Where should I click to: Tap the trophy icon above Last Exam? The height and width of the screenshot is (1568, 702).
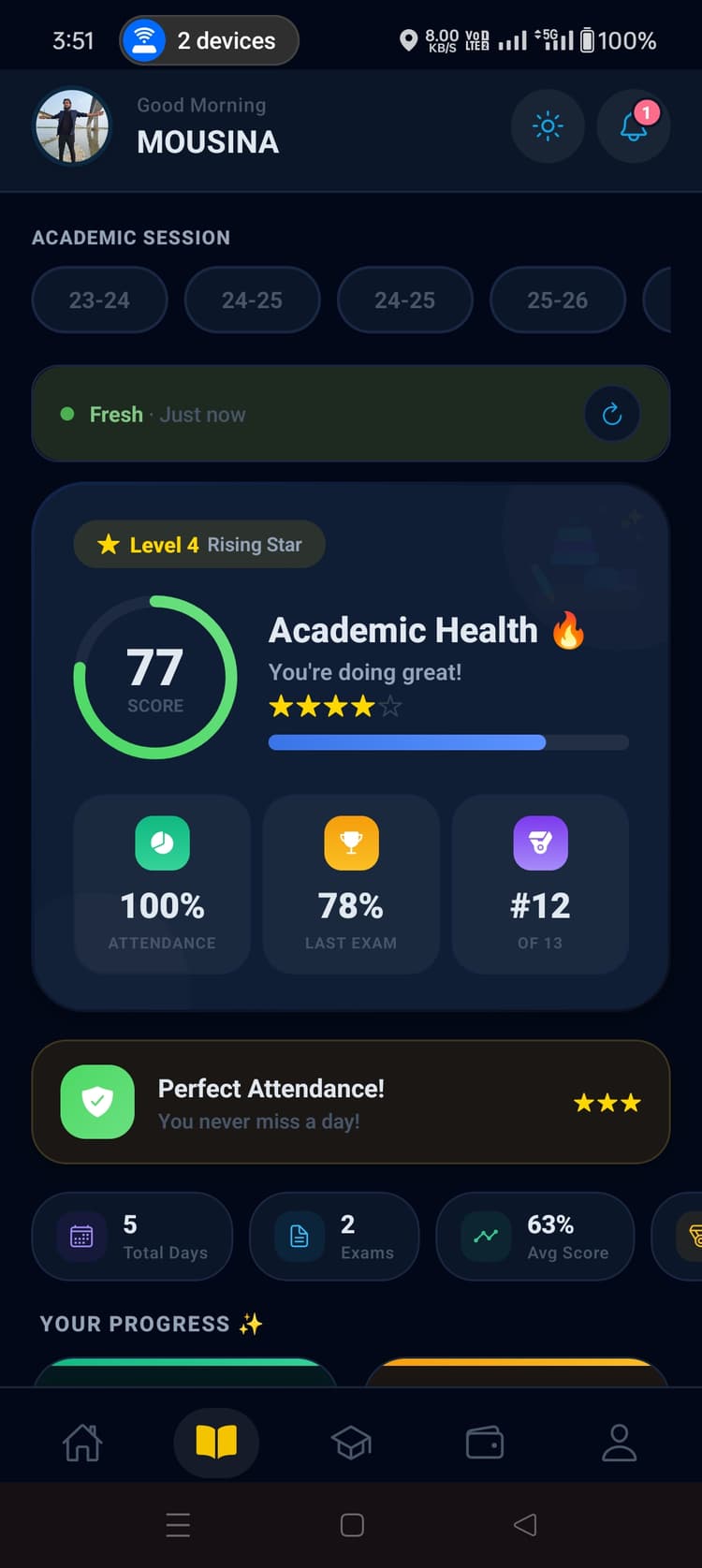pos(351,843)
